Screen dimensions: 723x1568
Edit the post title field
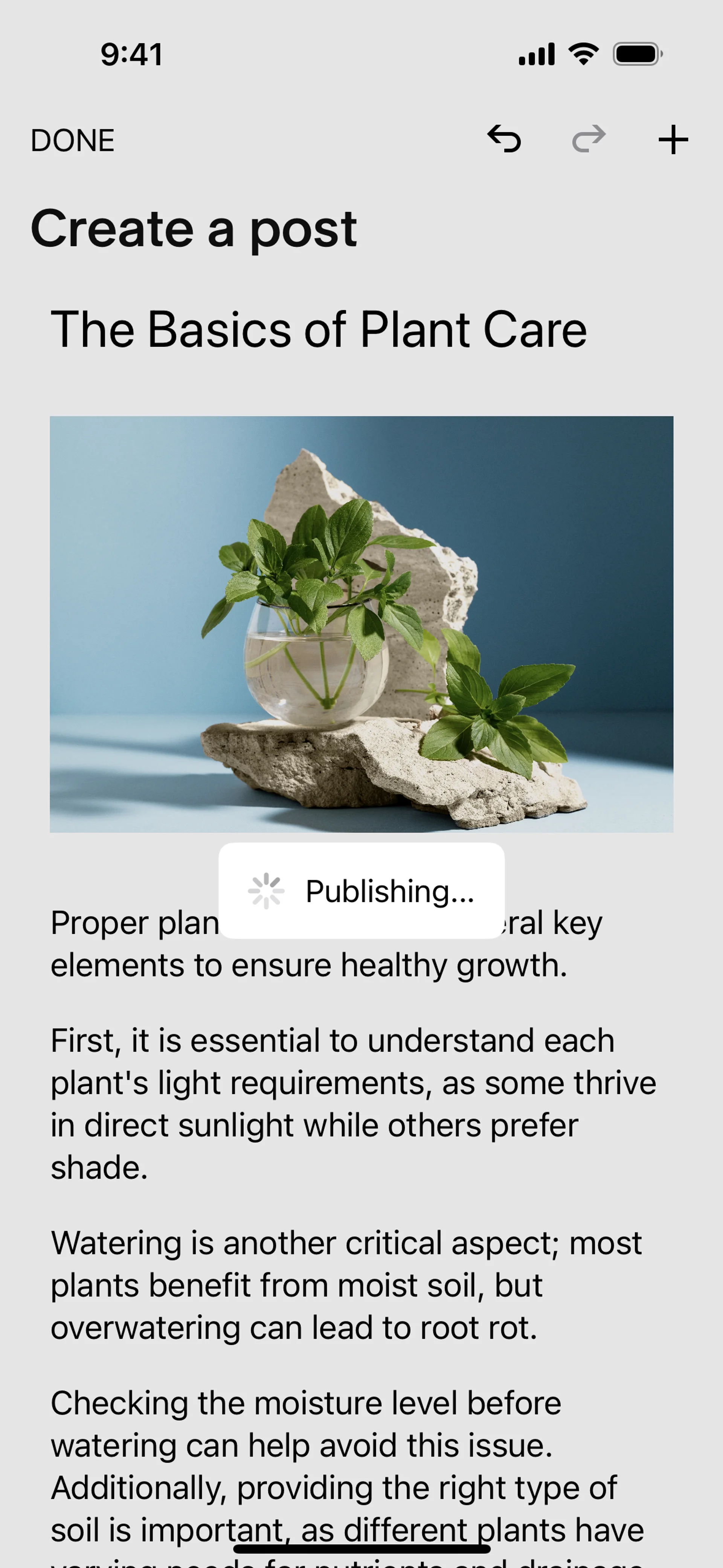pos(318,329)
